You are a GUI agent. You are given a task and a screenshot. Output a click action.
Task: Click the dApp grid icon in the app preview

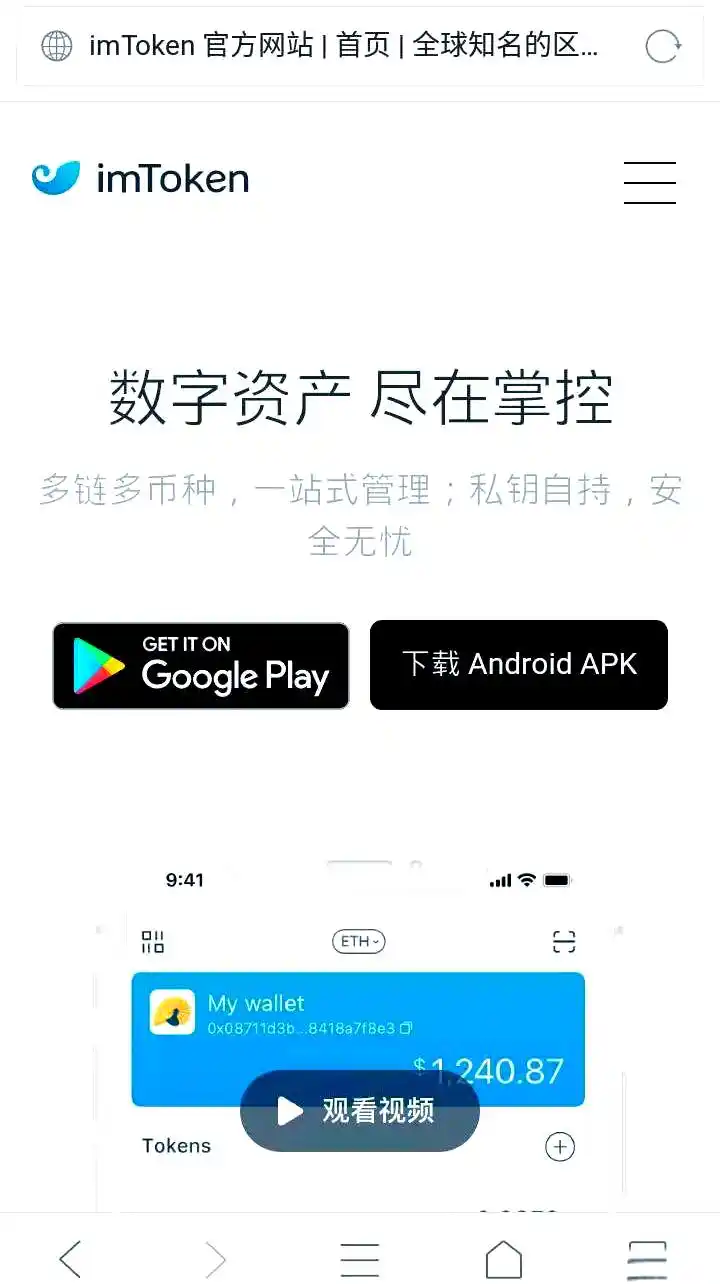click(152, 941)
